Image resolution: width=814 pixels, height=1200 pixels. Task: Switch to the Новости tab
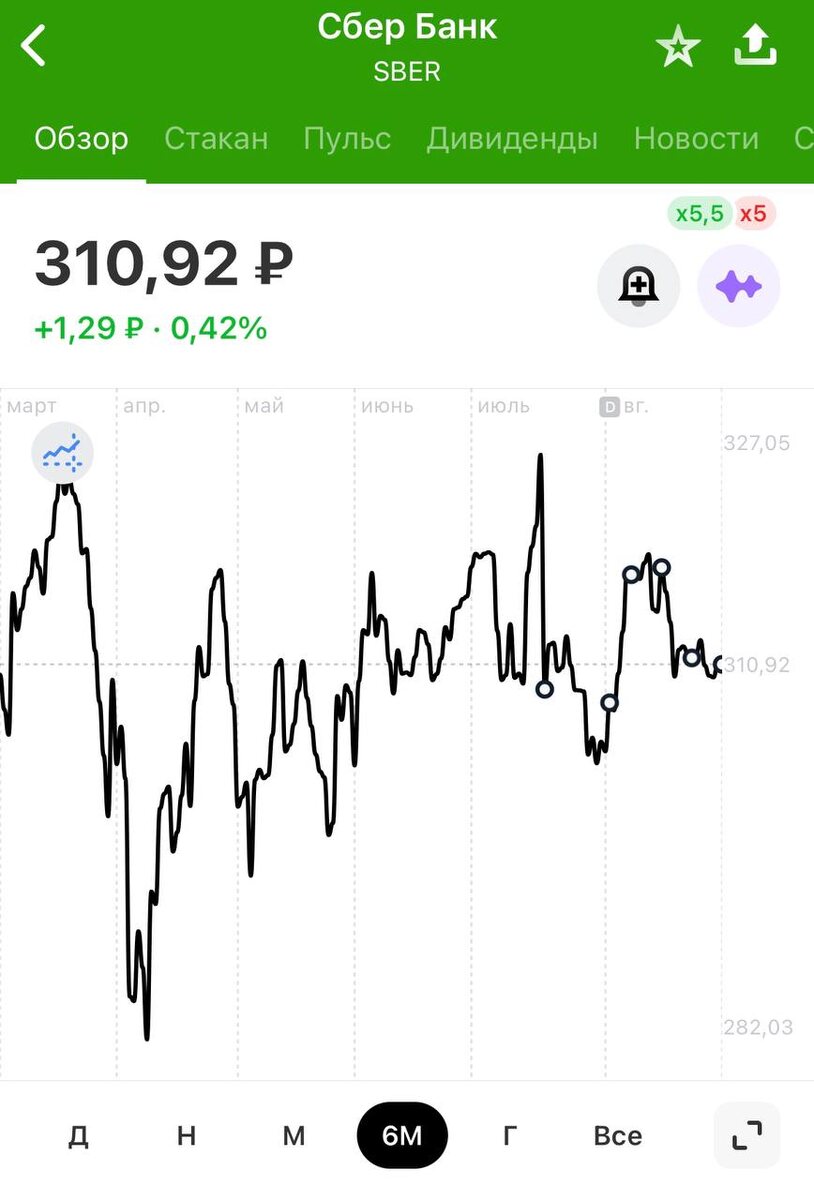pyautogui.click(x=696, y=138)
